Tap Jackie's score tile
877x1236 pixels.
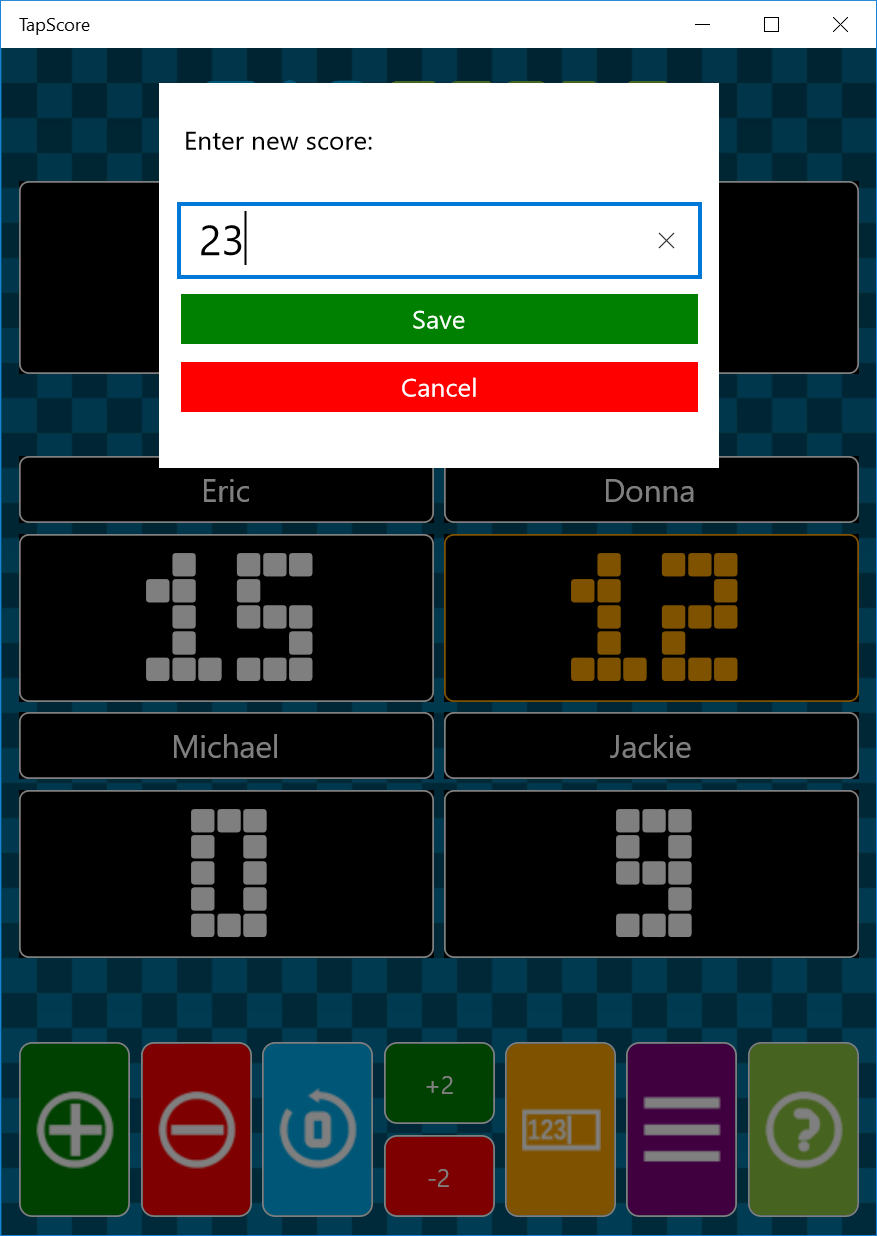(650, 873)
